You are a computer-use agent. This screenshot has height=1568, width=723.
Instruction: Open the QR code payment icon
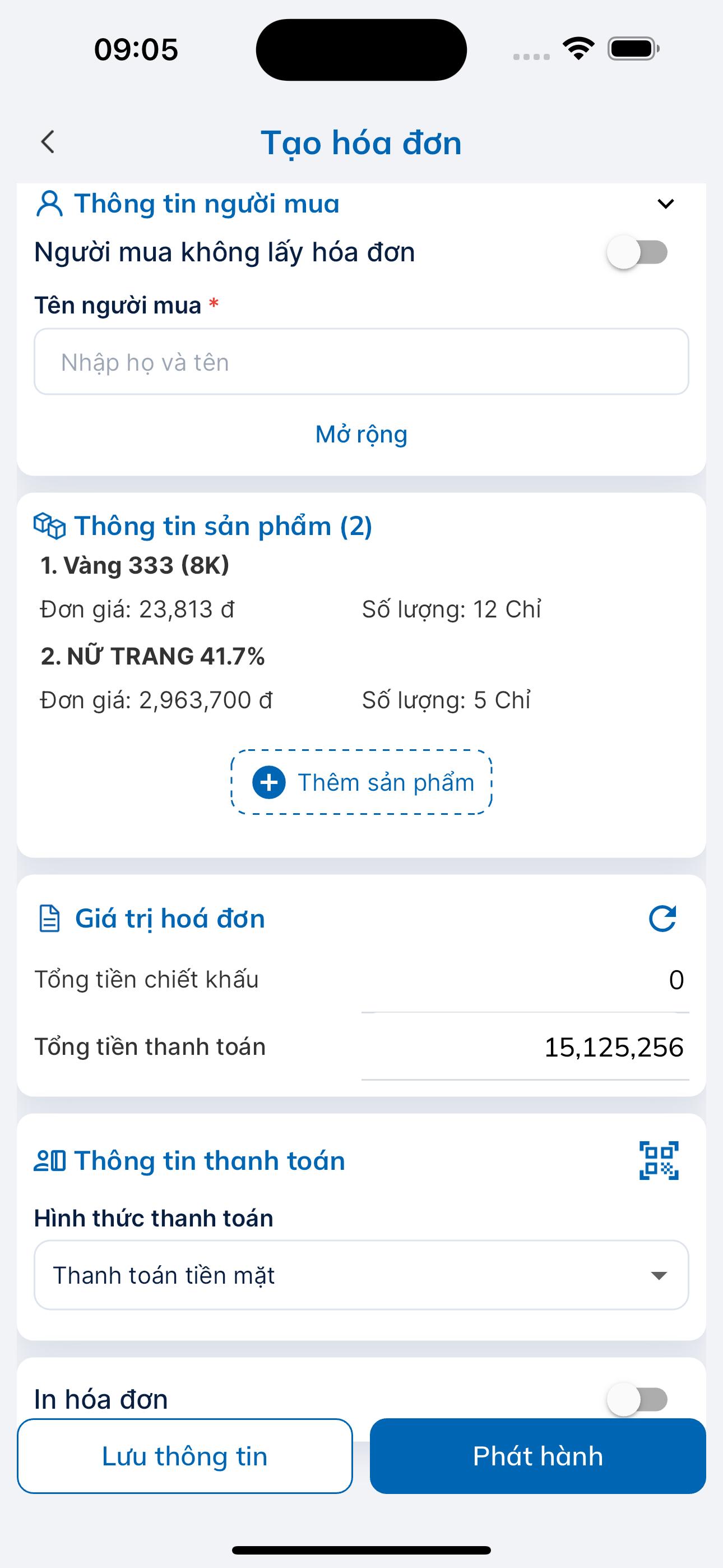tap(659, 1160)
